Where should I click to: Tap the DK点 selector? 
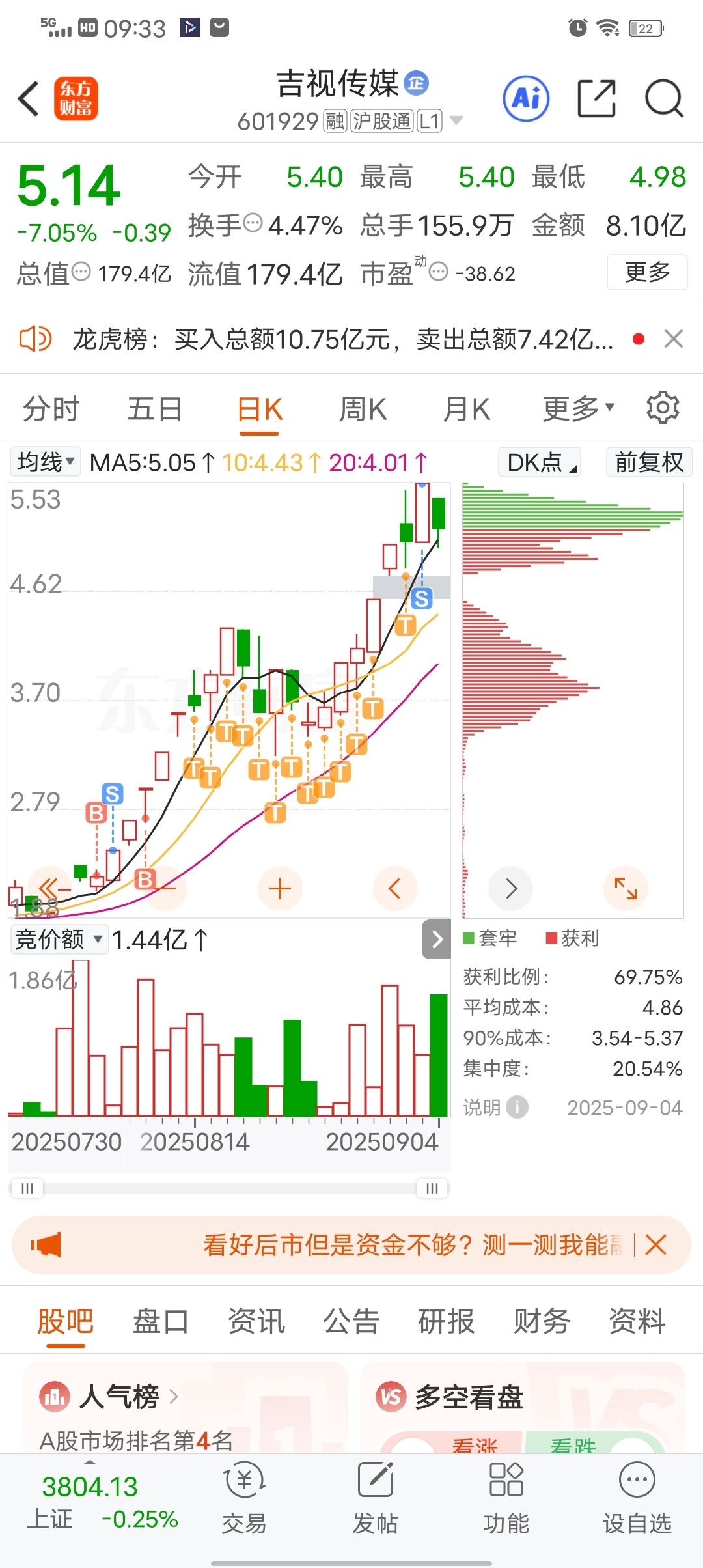pos(540,462)
